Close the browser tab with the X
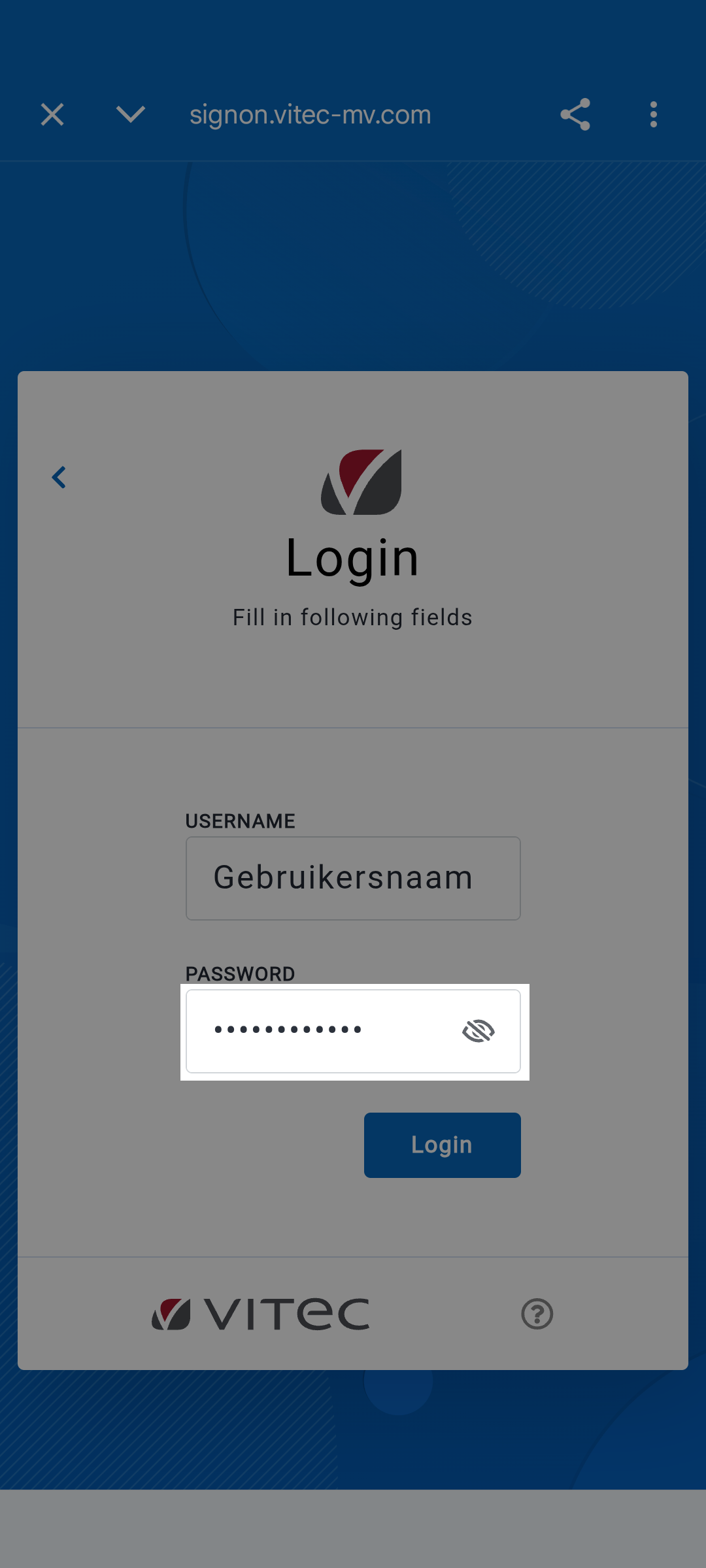The height and width of the screenshot is (1568, 706). [52, 115]
